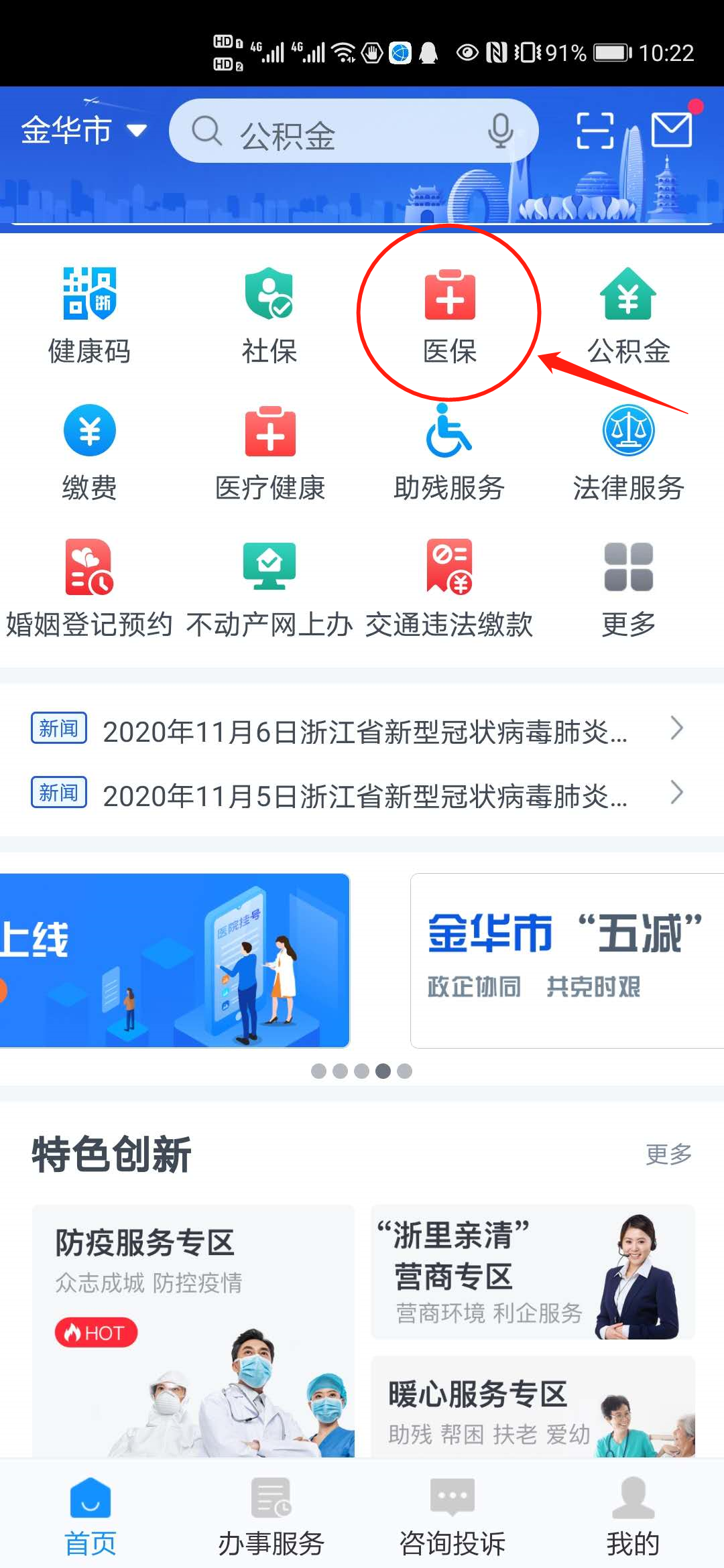
Task: Tap the 公积金 search box
Action: [335, 131]
